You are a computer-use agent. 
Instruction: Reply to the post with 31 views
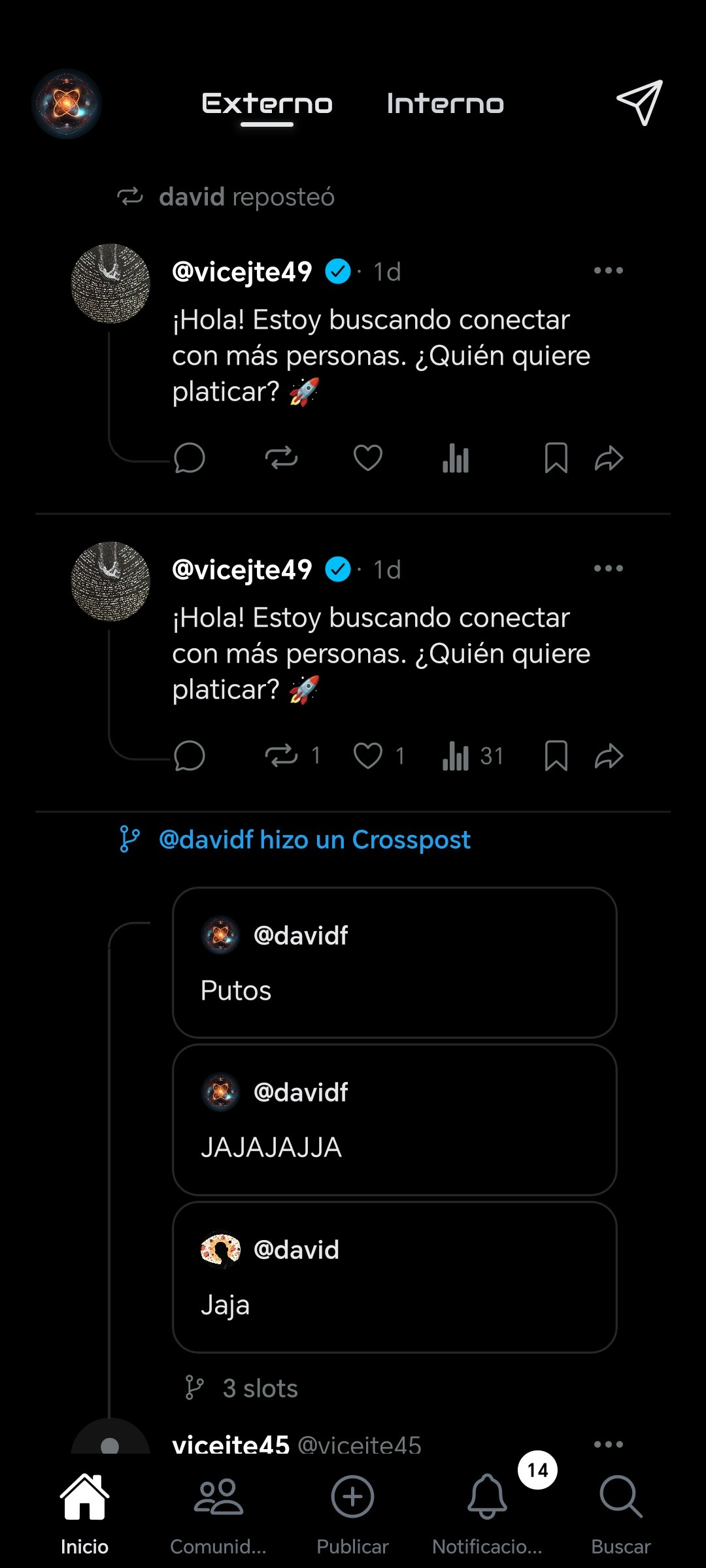click(190, 756)
